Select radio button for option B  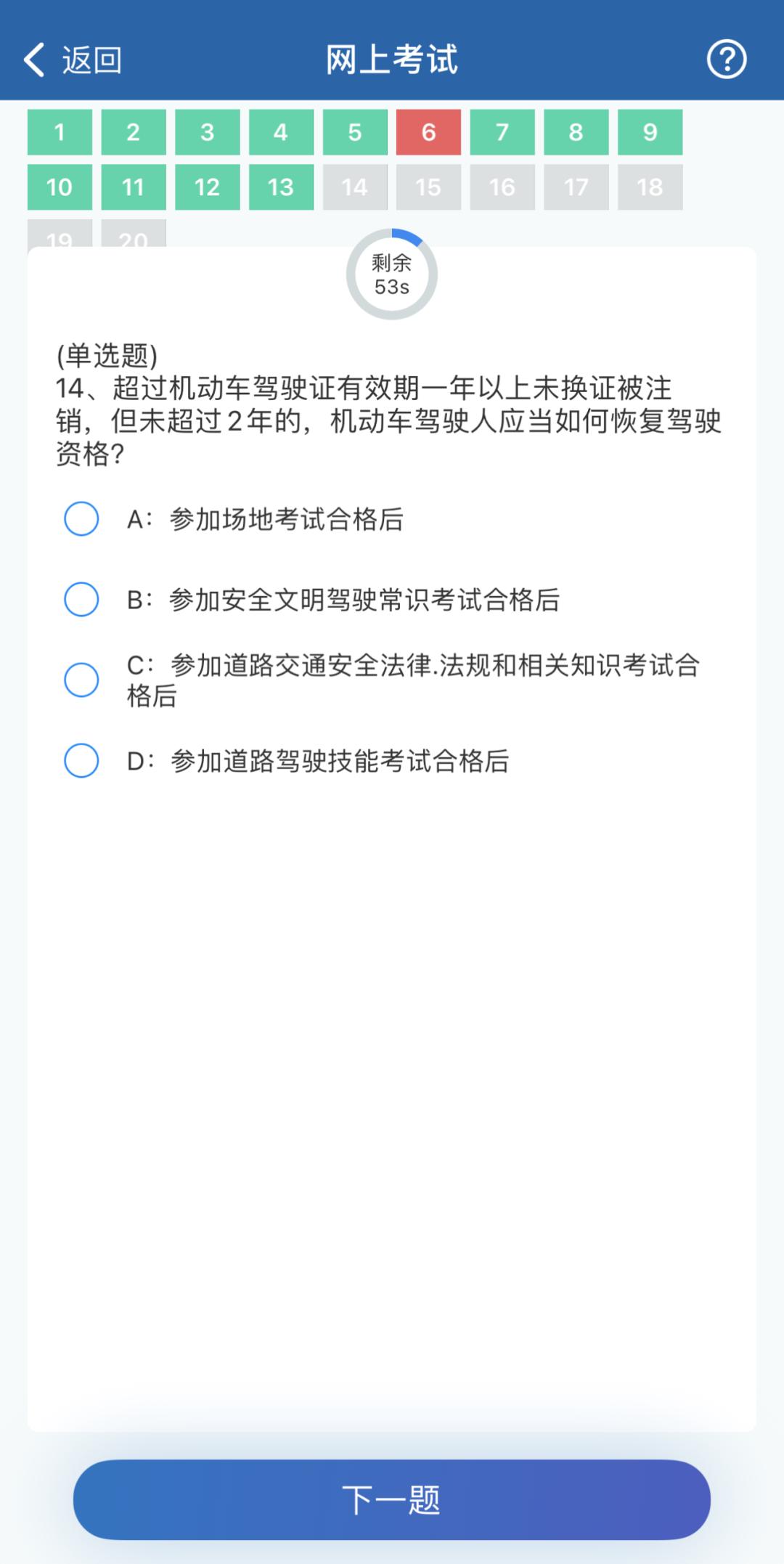[81, 600]
